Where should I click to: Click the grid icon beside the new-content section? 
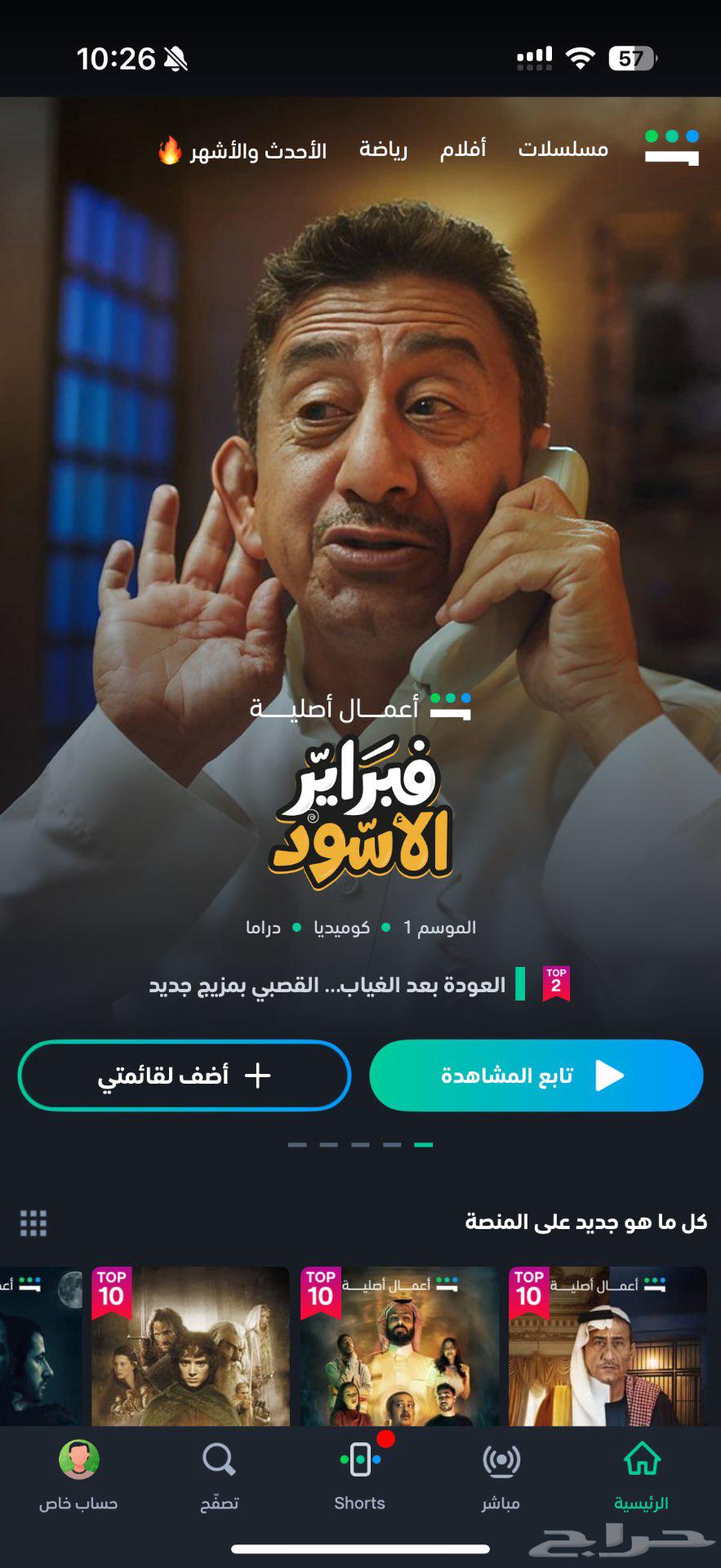point(33,1222)
